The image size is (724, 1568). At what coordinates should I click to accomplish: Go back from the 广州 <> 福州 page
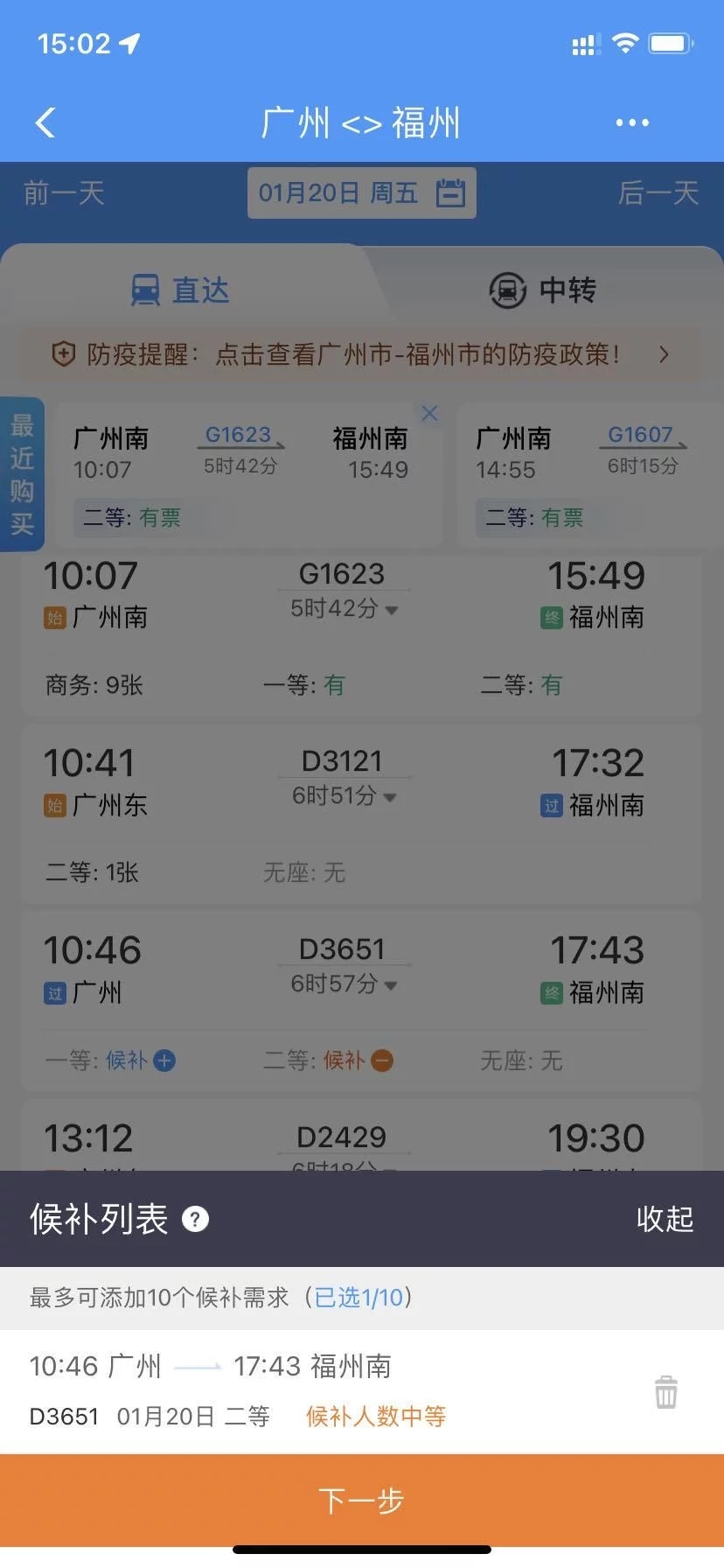(45, 123)
